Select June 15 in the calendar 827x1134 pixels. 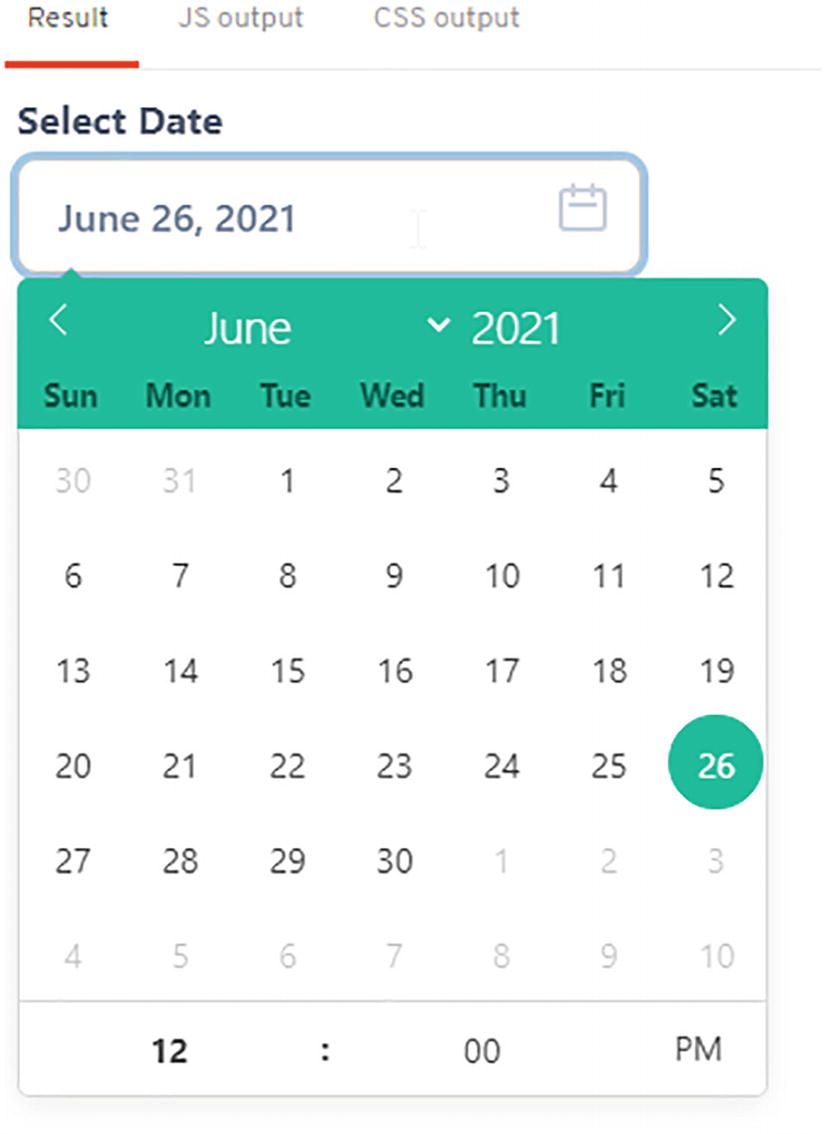coord(287,670)
